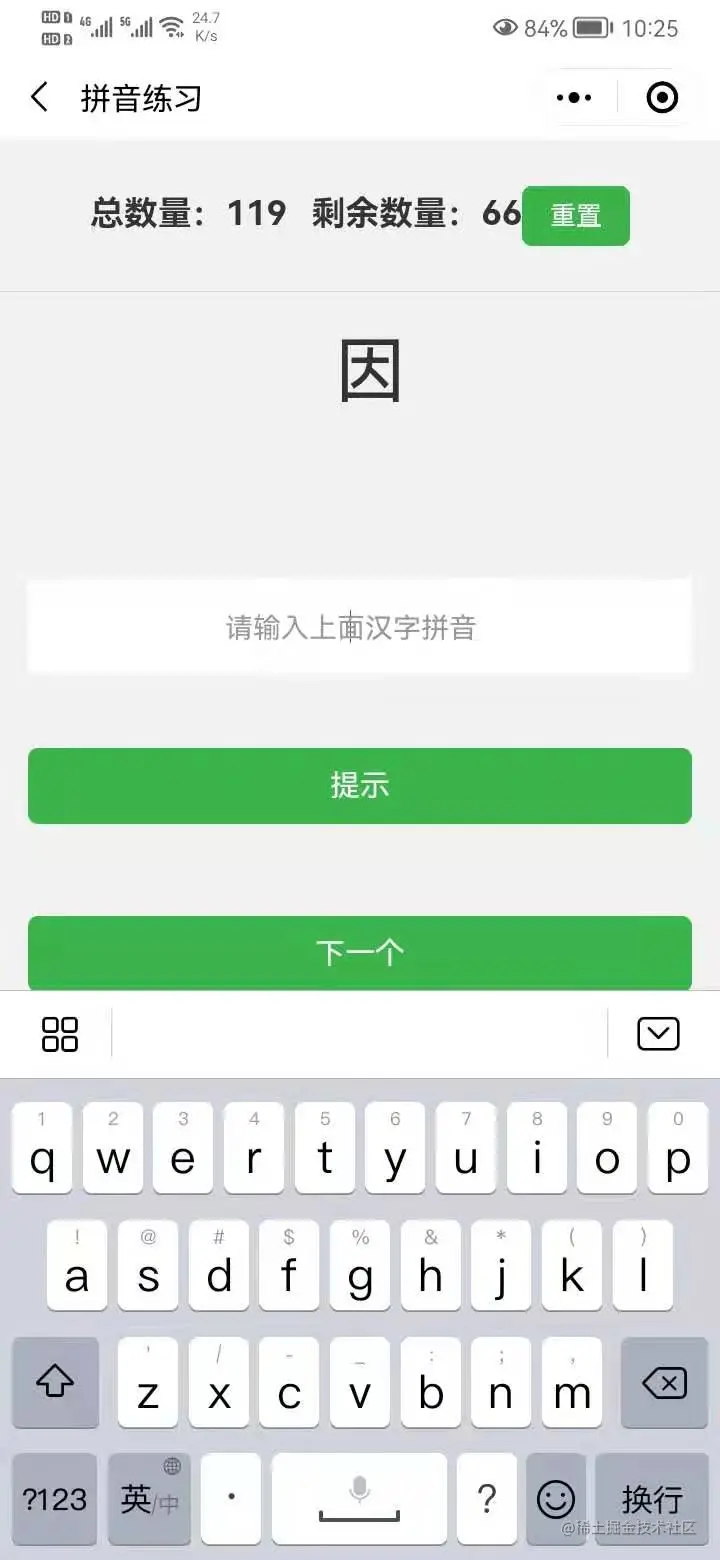Go to the next character with 下一个
The height and width of the screenshot is (1560, 720).
click(359, 952)
